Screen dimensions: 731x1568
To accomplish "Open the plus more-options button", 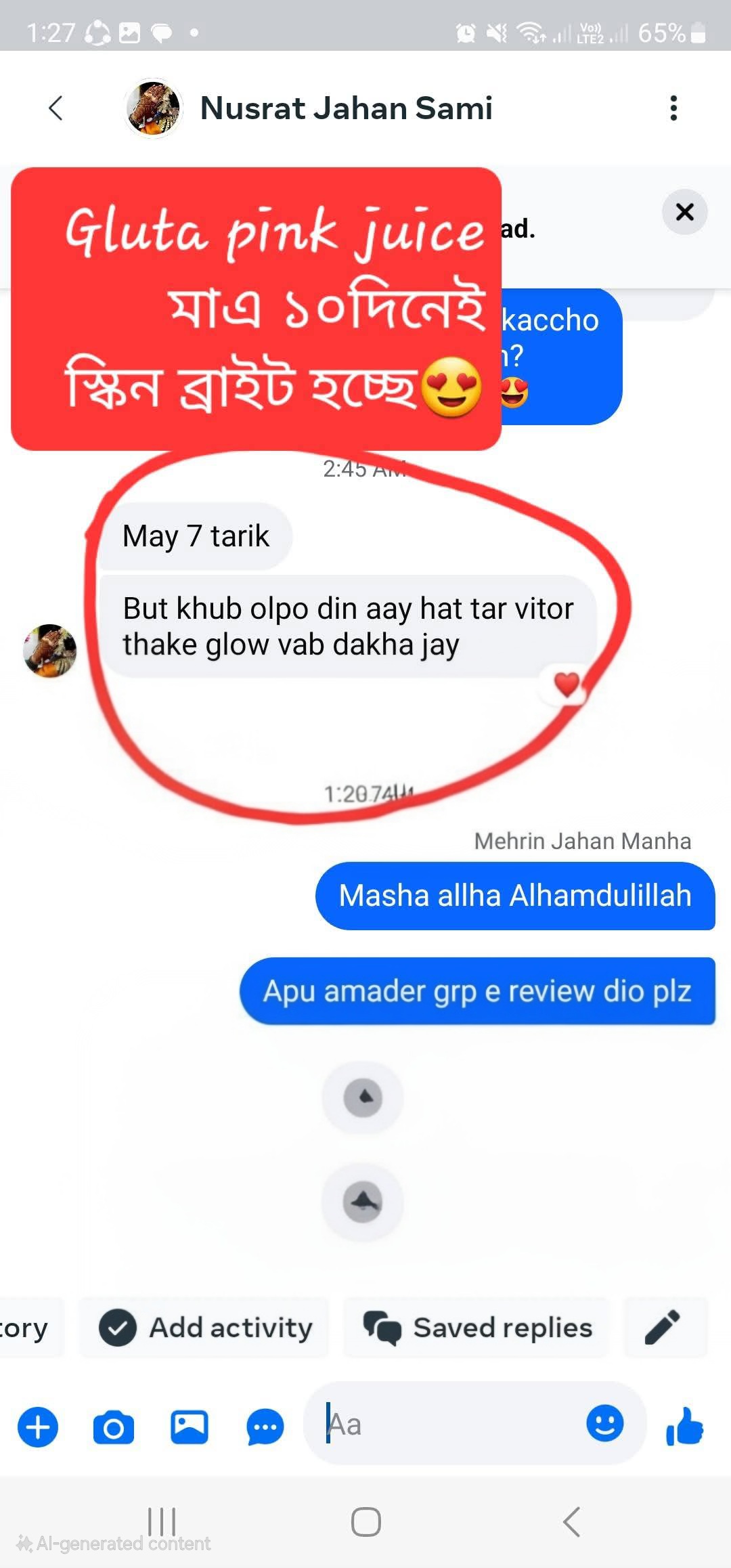I will point(38,1427).
